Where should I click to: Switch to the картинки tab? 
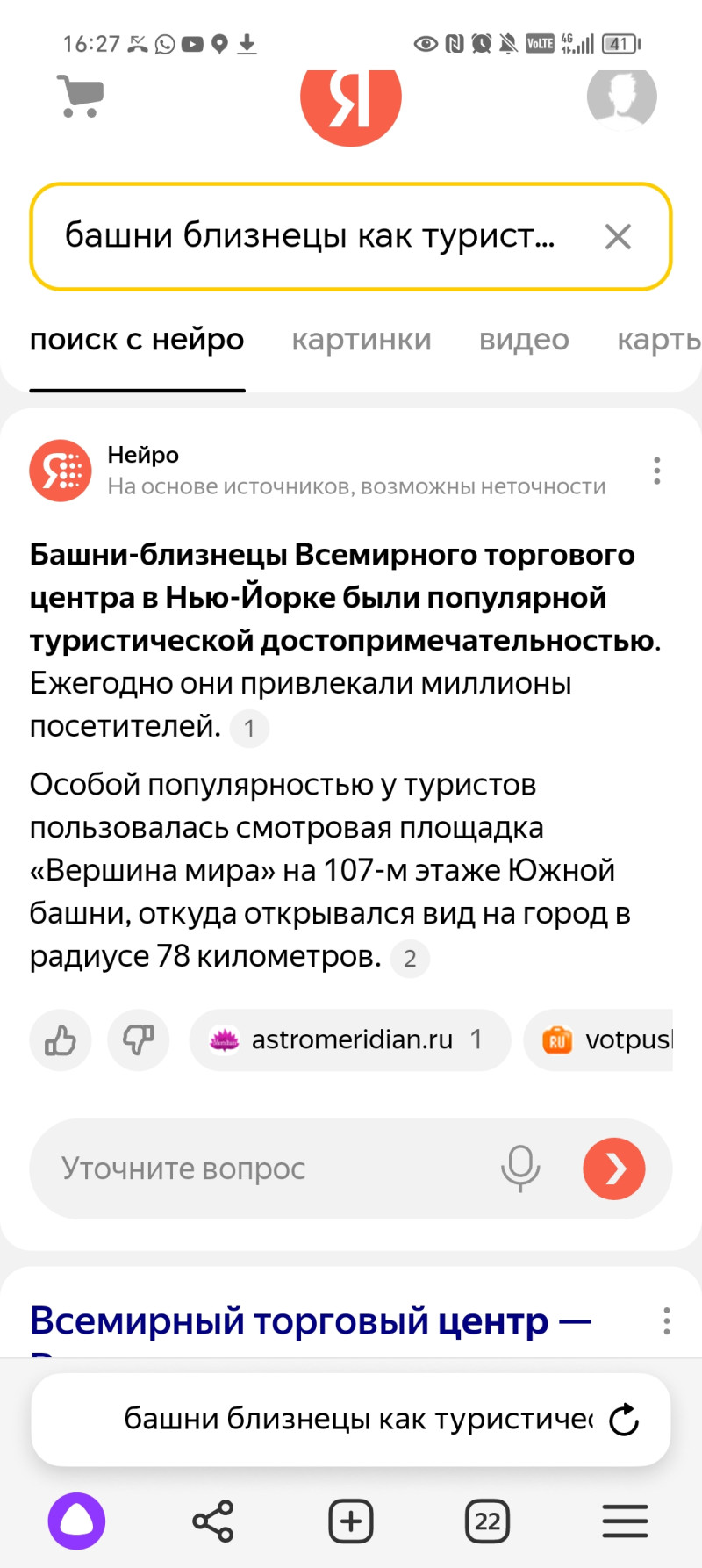(x=362, y=340)
